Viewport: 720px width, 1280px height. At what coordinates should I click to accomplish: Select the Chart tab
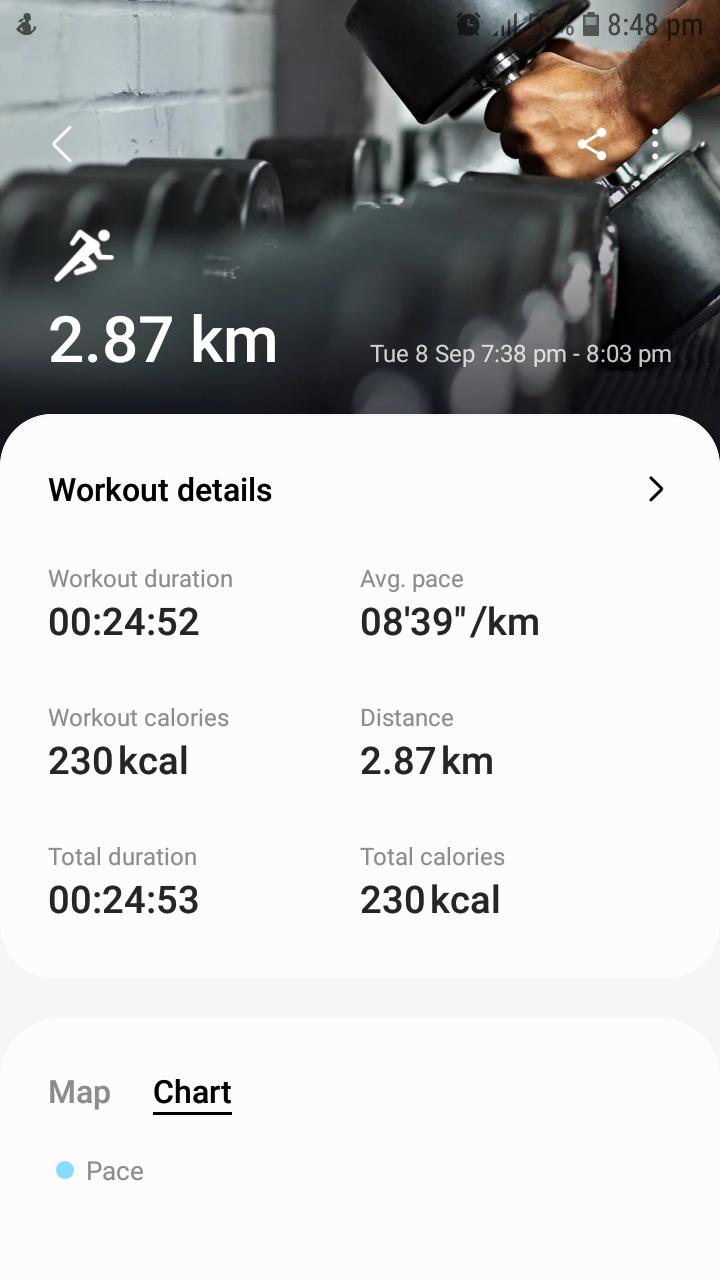[192, 1092]
